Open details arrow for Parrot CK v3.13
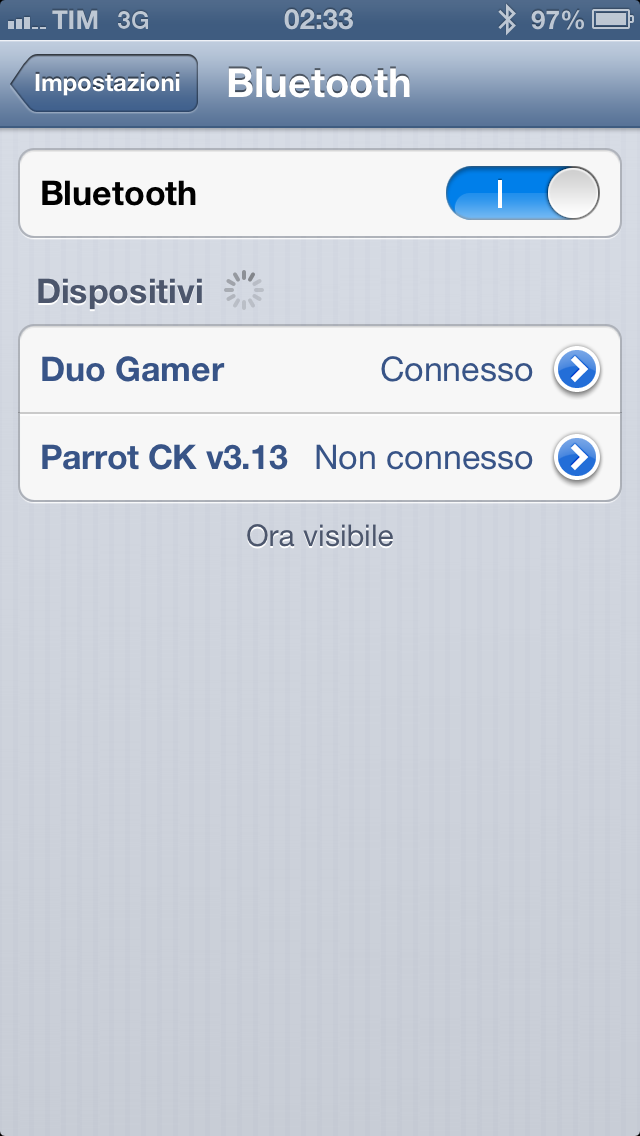Viewport: 640px width, 1136px height. coord(577,459)
